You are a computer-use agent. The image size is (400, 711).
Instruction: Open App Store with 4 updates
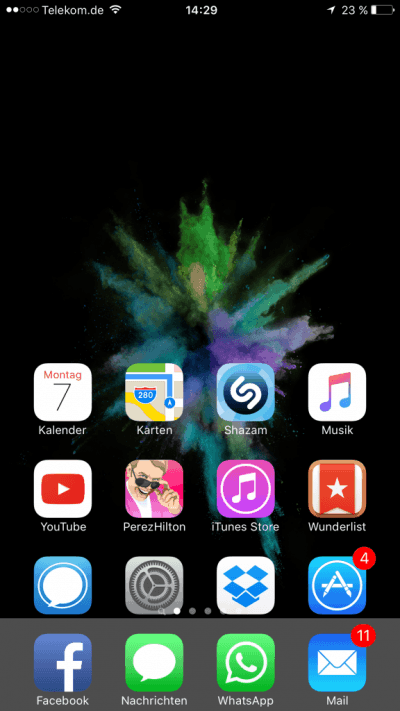(x=337, y=585)
